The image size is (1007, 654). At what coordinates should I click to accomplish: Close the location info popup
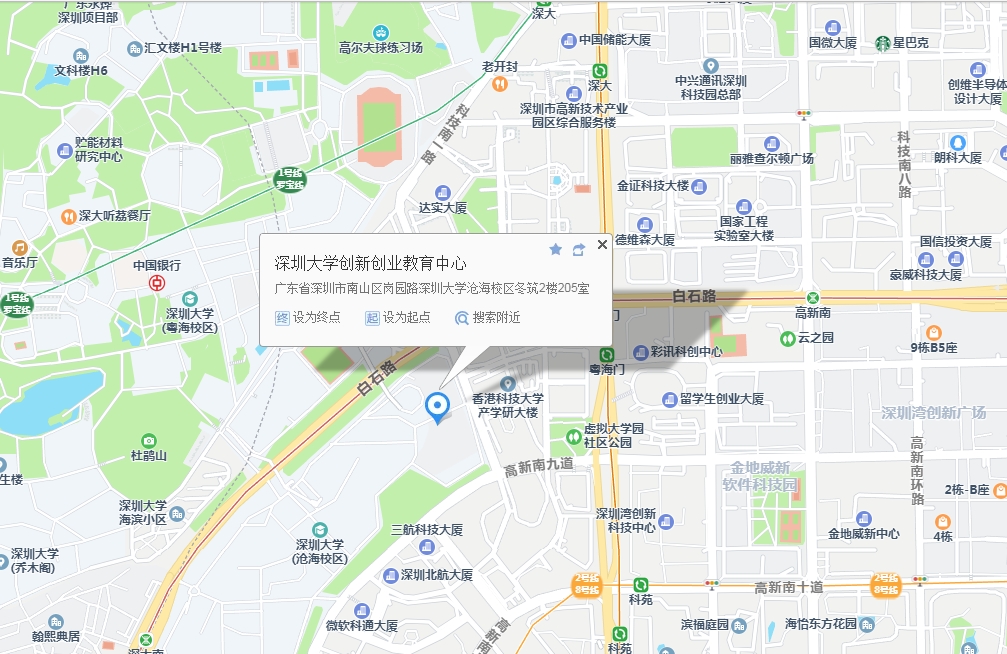pos(602,244)
